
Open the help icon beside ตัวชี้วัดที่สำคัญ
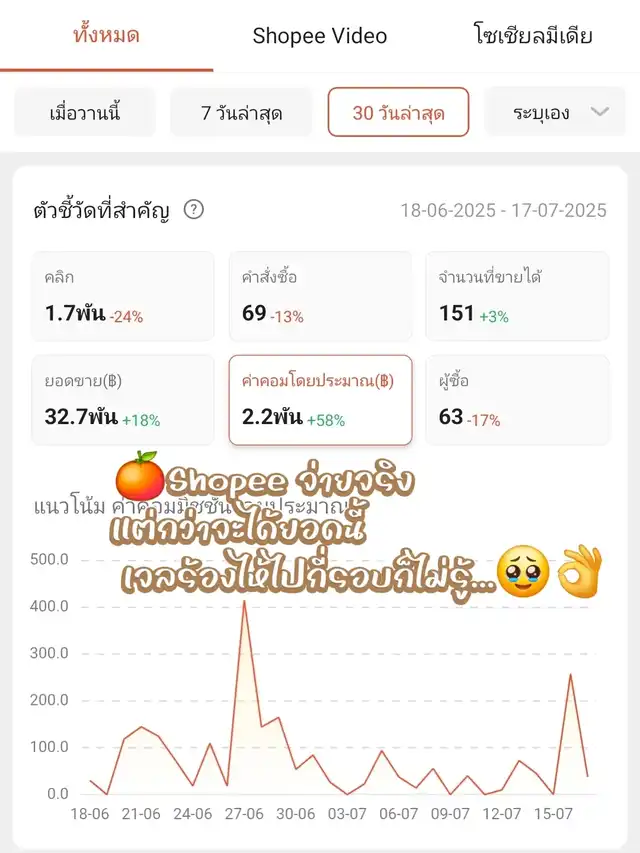point(194,210)
